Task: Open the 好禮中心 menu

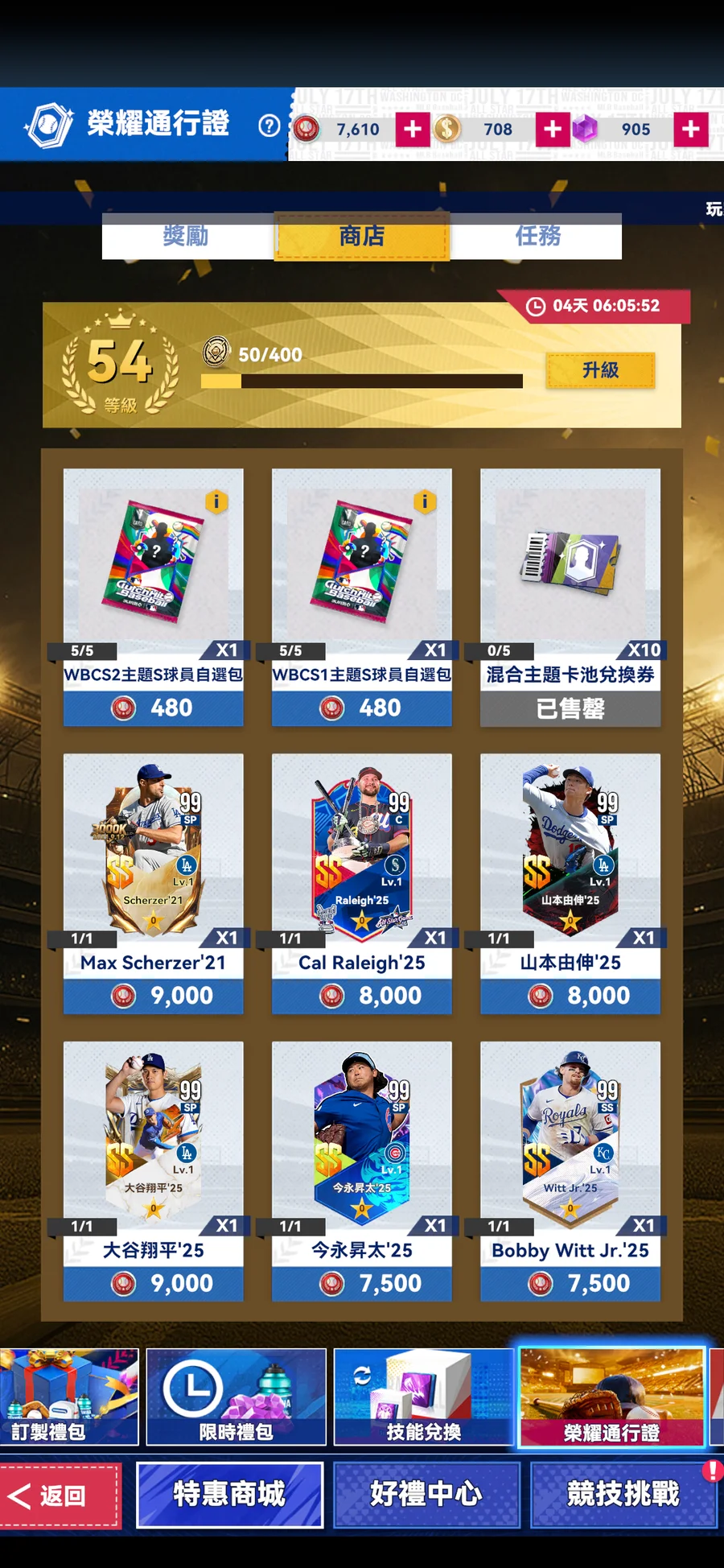Action: click(x=426, y=1495)
